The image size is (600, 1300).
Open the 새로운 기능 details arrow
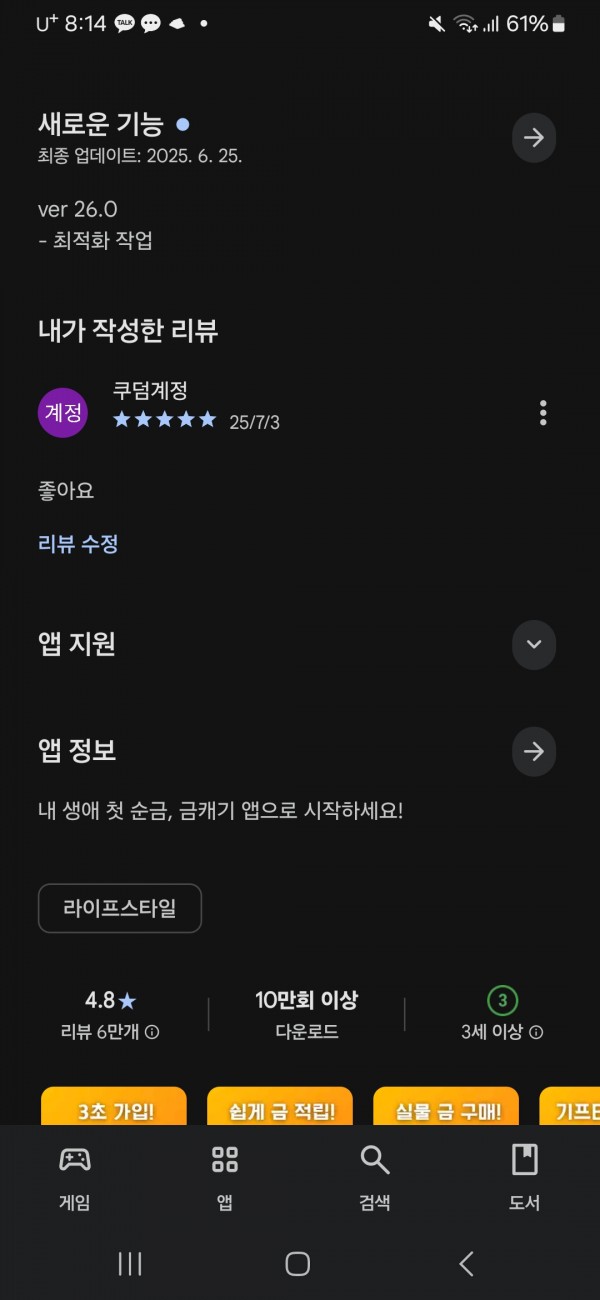534,138
